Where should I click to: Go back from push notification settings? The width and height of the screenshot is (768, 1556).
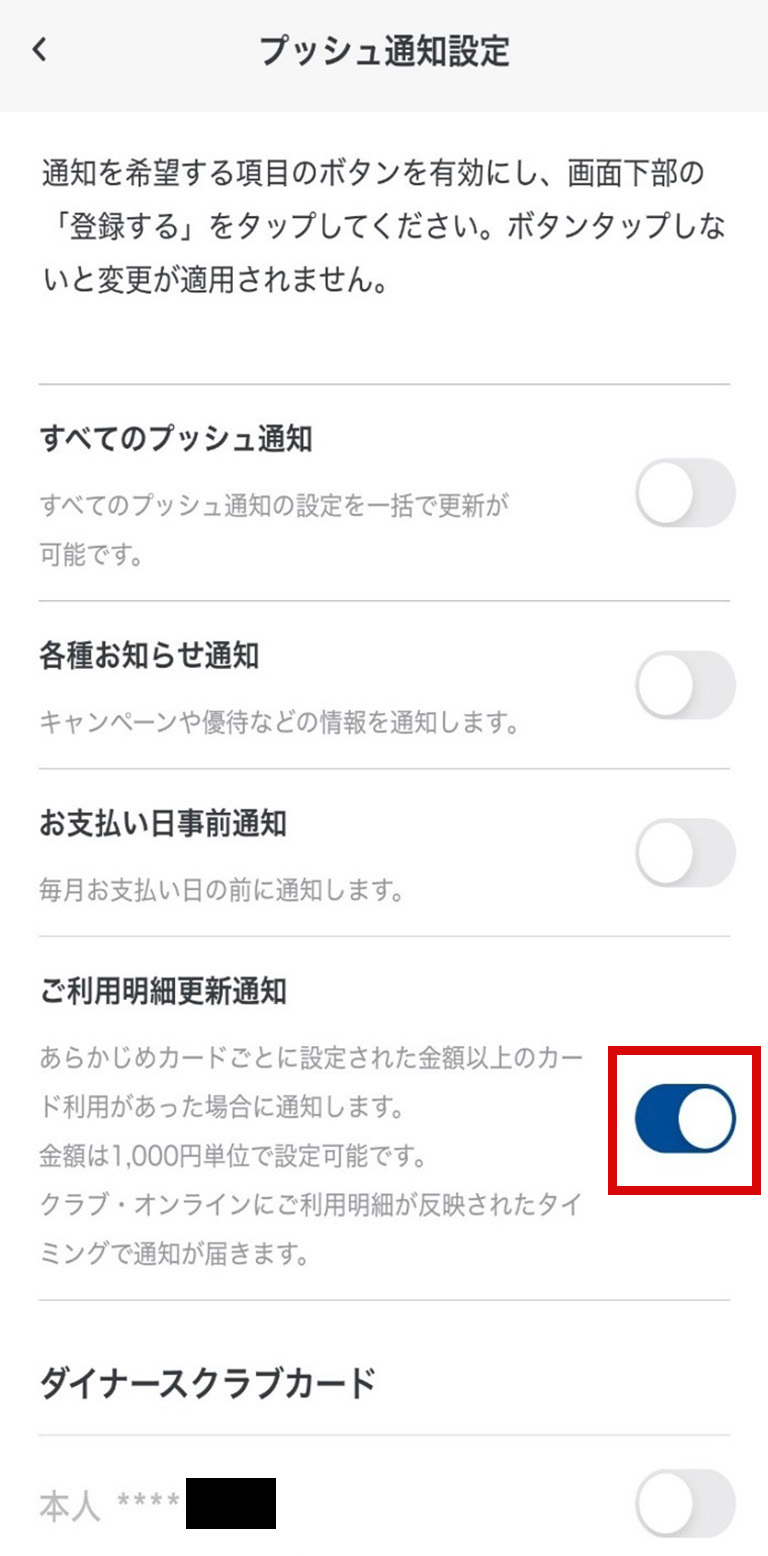(x=39, y=50)
